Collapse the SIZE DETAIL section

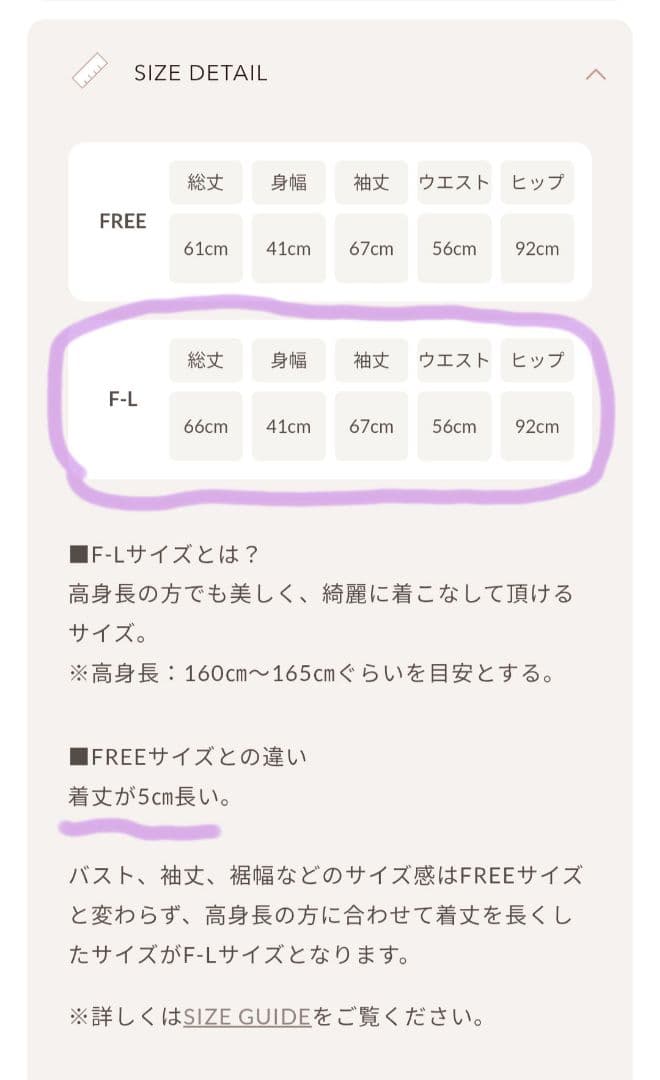tap(595, 74)
